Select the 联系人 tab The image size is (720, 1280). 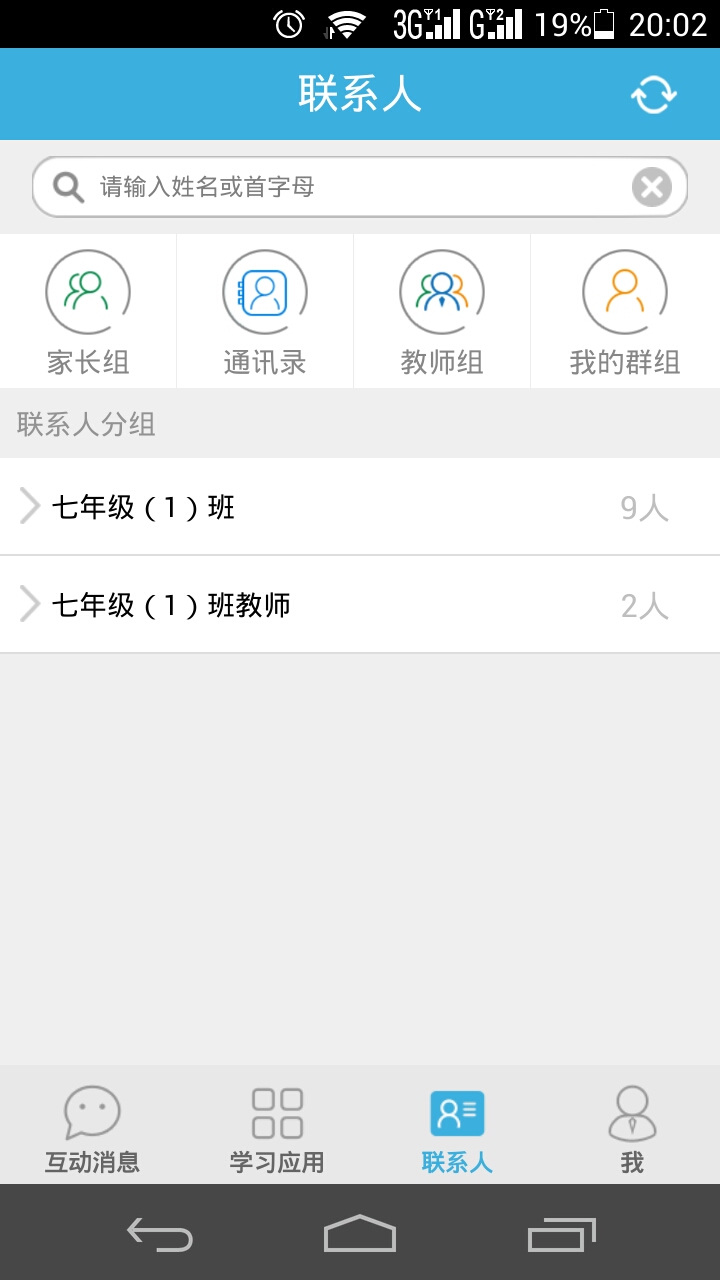[x=457, y=1129]
